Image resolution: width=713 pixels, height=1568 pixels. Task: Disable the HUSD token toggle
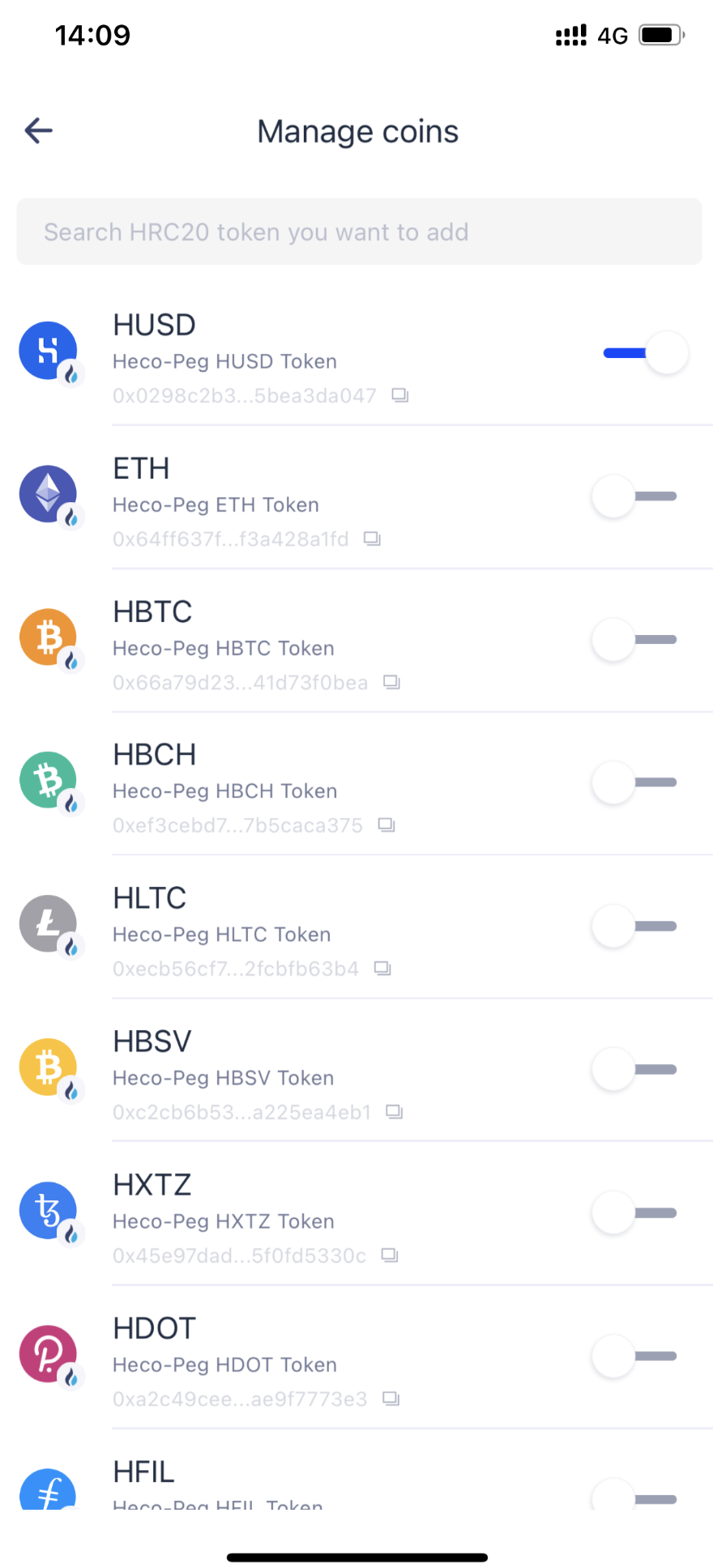(646, 352)
